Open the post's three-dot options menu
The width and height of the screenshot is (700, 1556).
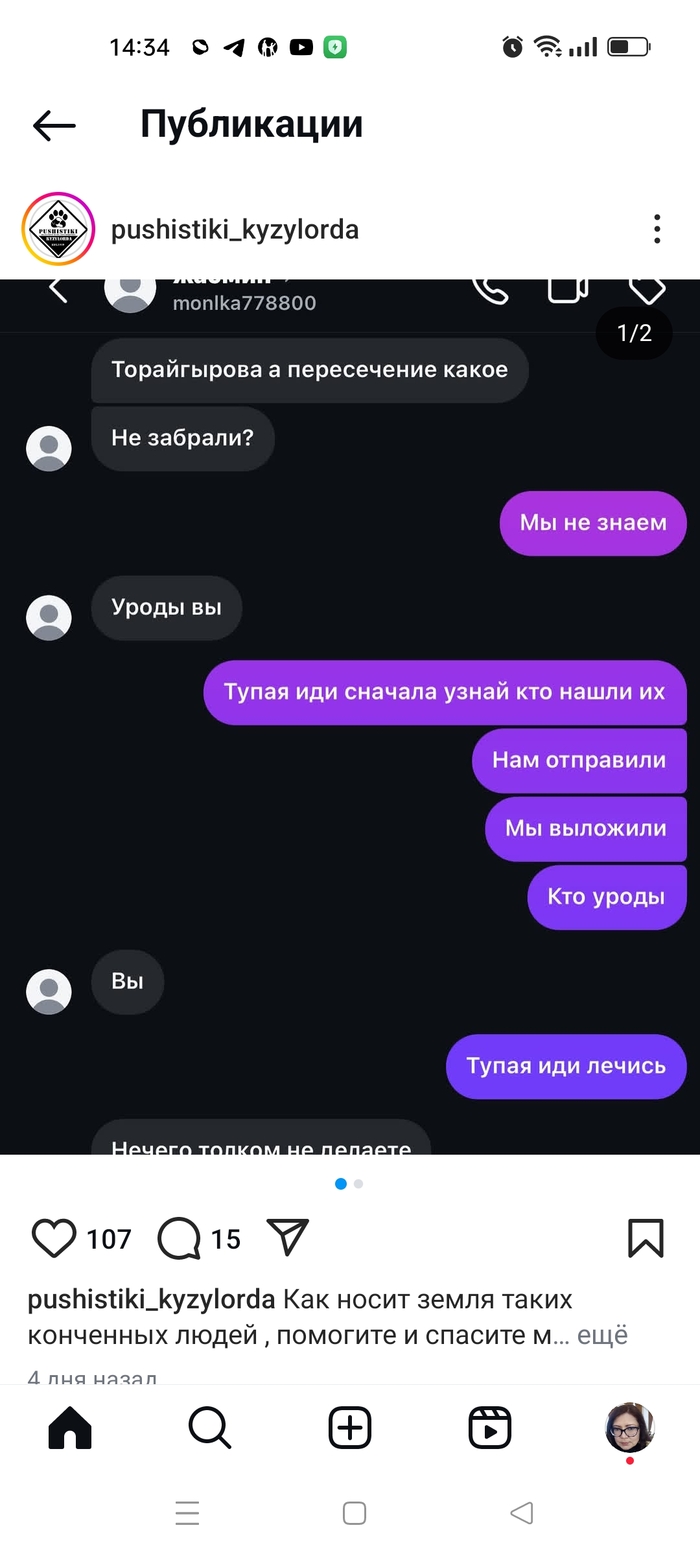[657, 229]
